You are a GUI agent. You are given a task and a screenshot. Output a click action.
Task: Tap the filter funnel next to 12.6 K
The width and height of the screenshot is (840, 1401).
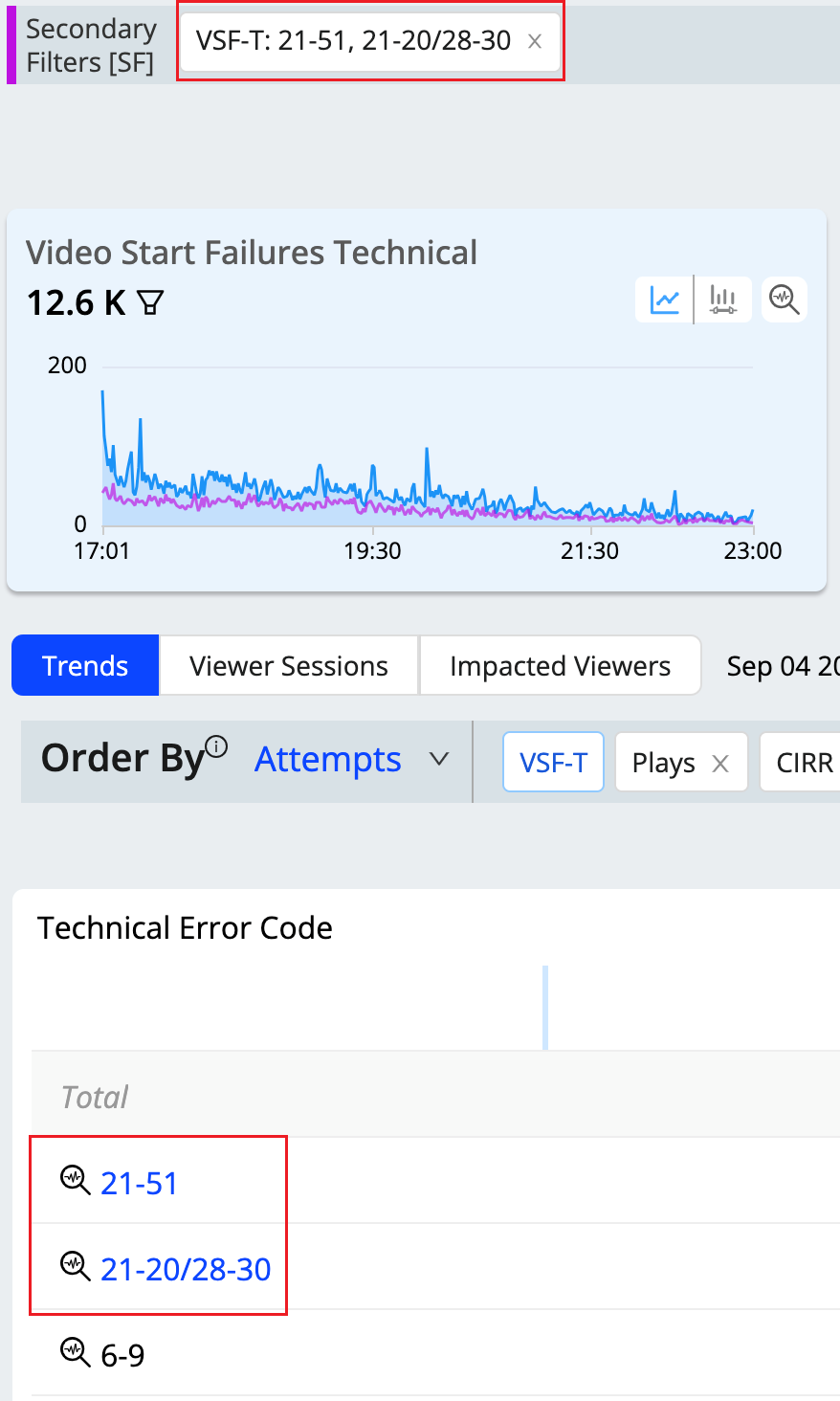pos(150,303)
